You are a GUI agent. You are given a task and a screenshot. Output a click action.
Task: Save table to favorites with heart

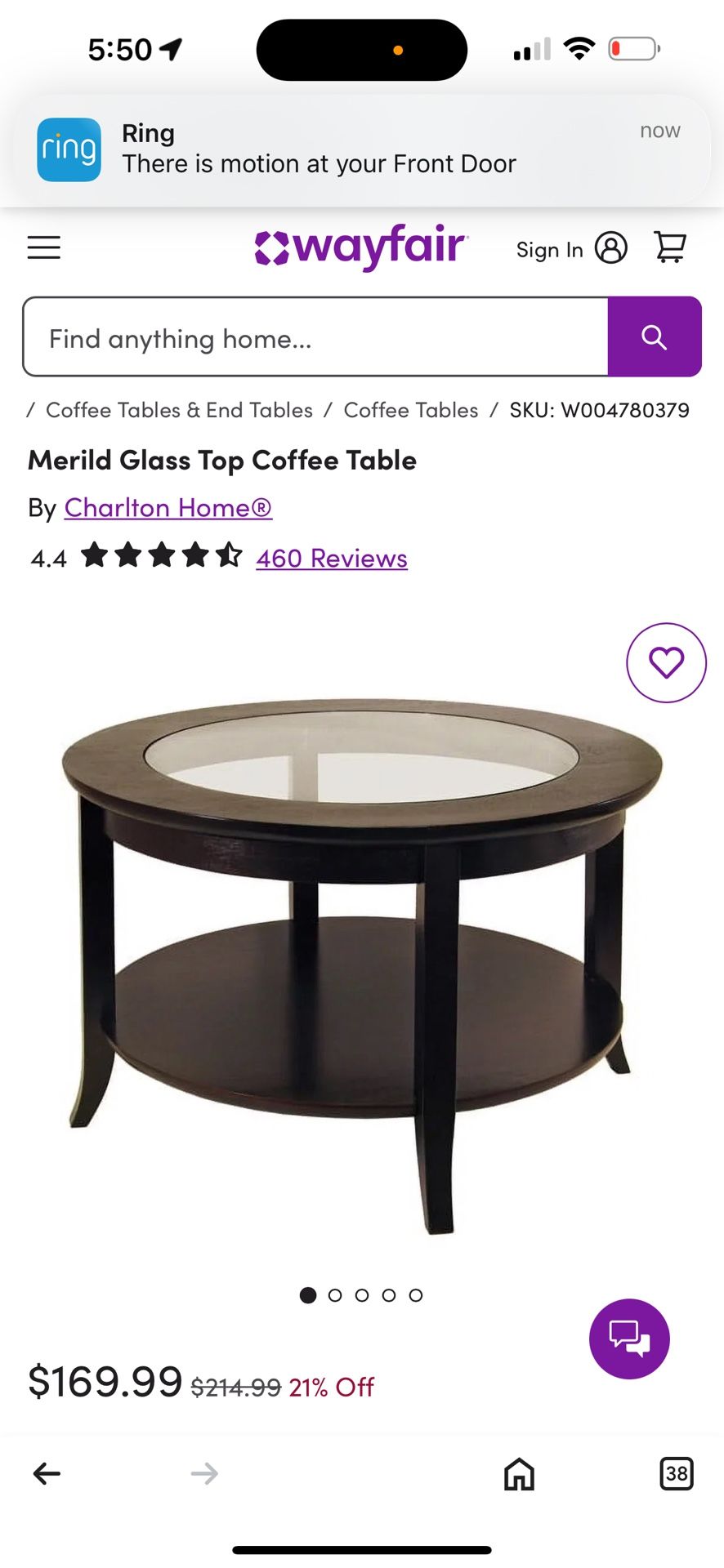[666, 662]
